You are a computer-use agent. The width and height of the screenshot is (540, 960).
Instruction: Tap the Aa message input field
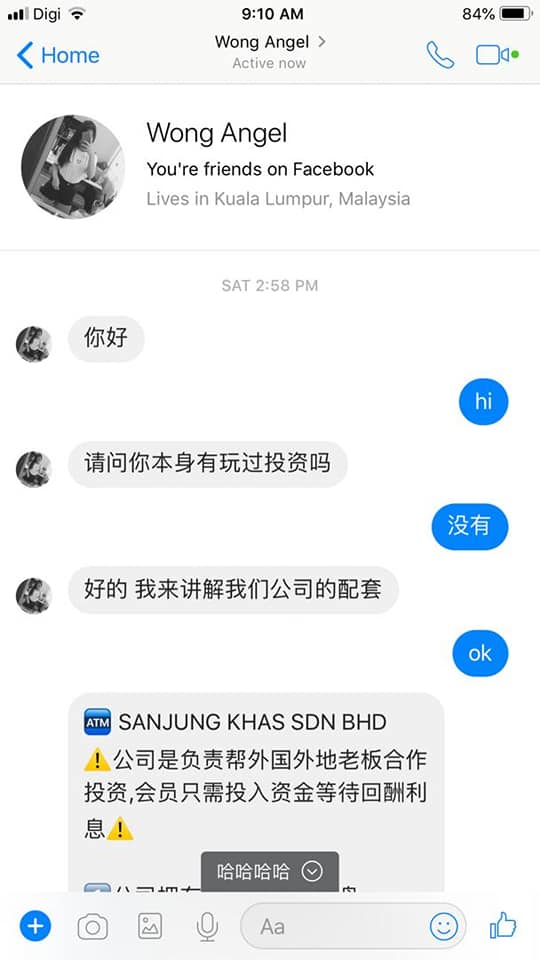click(x=337, y=926)
